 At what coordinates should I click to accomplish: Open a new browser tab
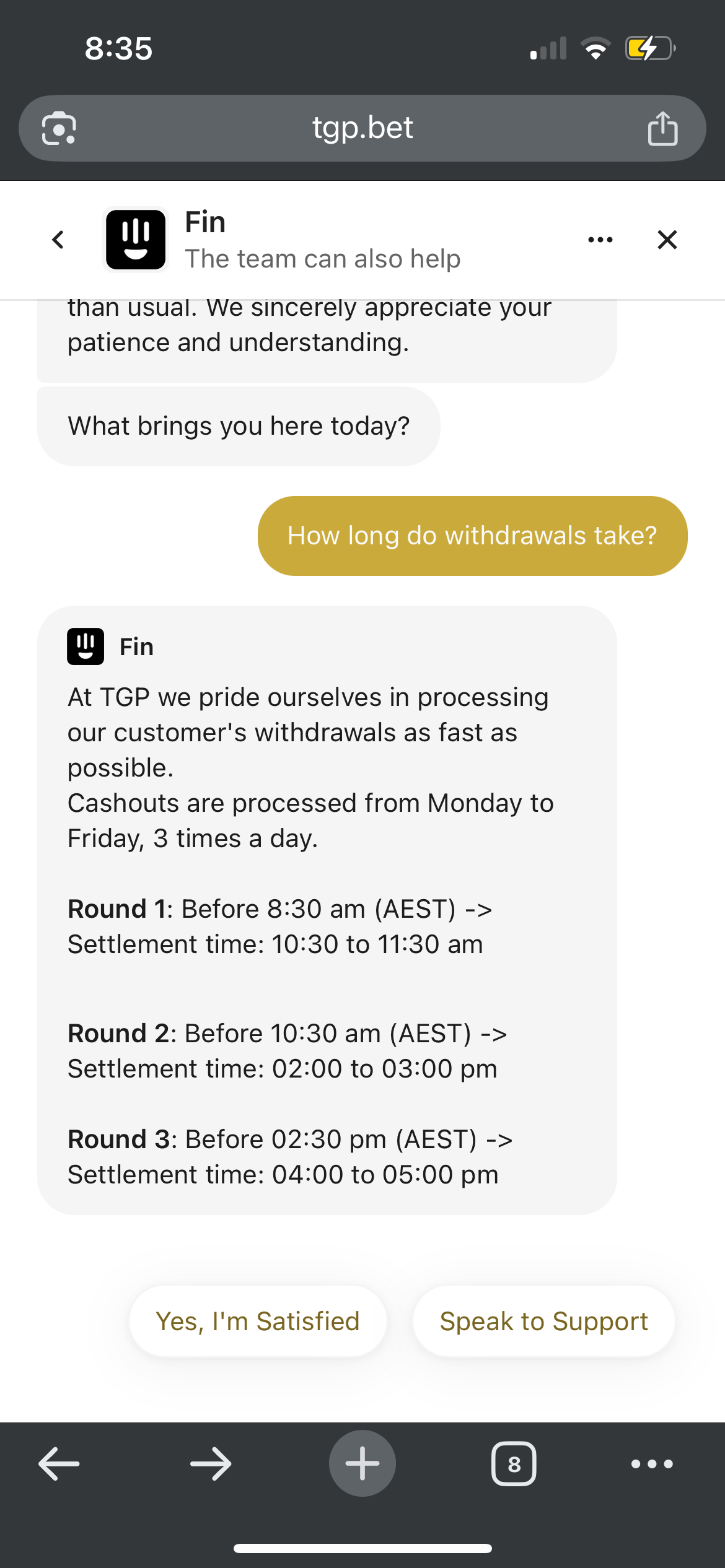point(362,1464)
